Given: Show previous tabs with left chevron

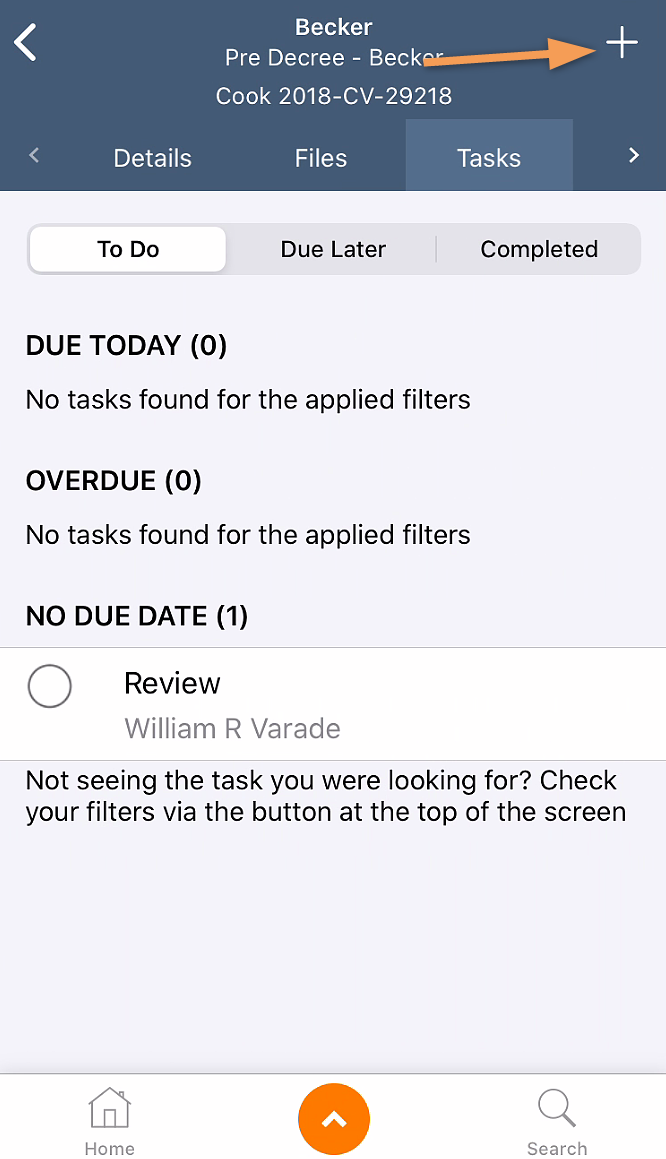Looking at the screenshot, I should pos(34,155).
